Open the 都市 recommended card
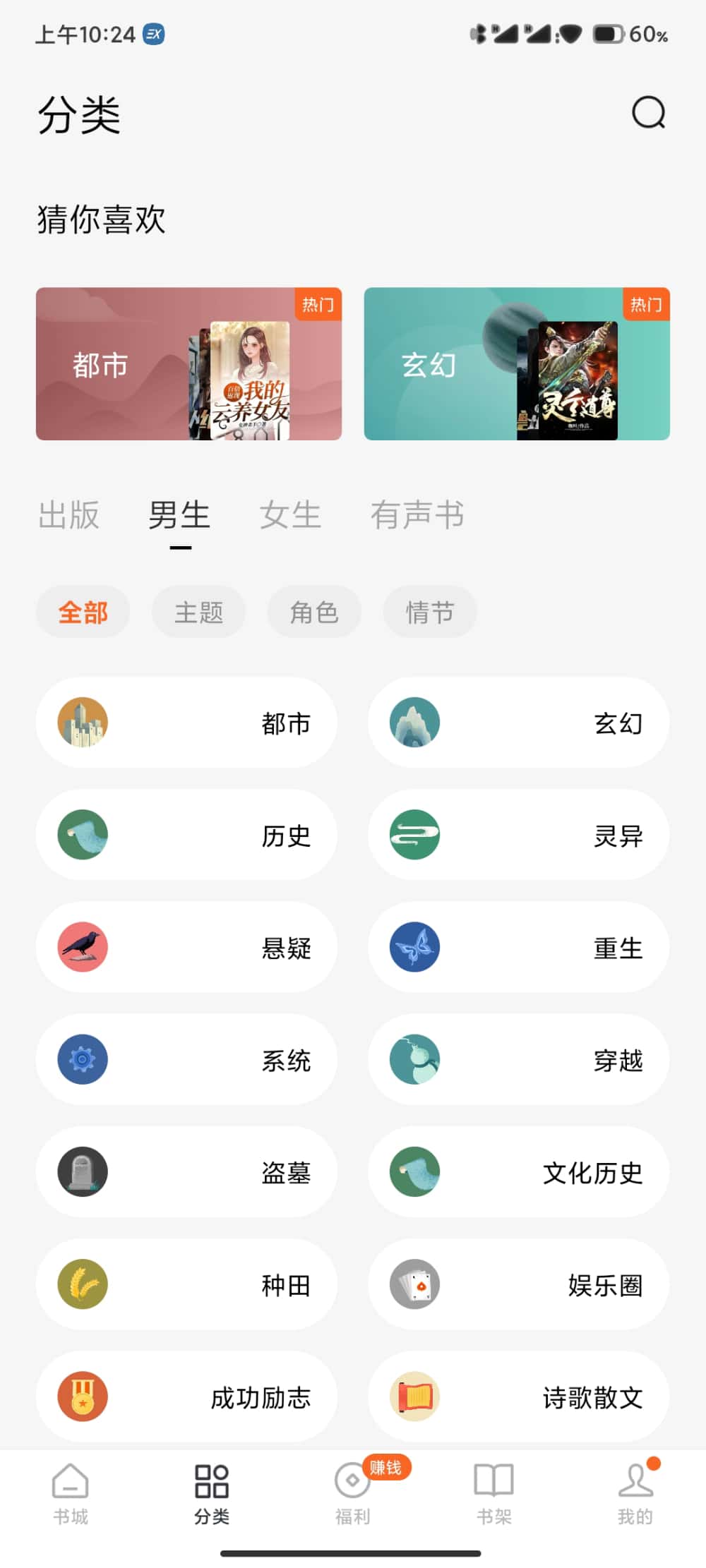This screenshot has height=1568, width=706. tap(189, 363)
